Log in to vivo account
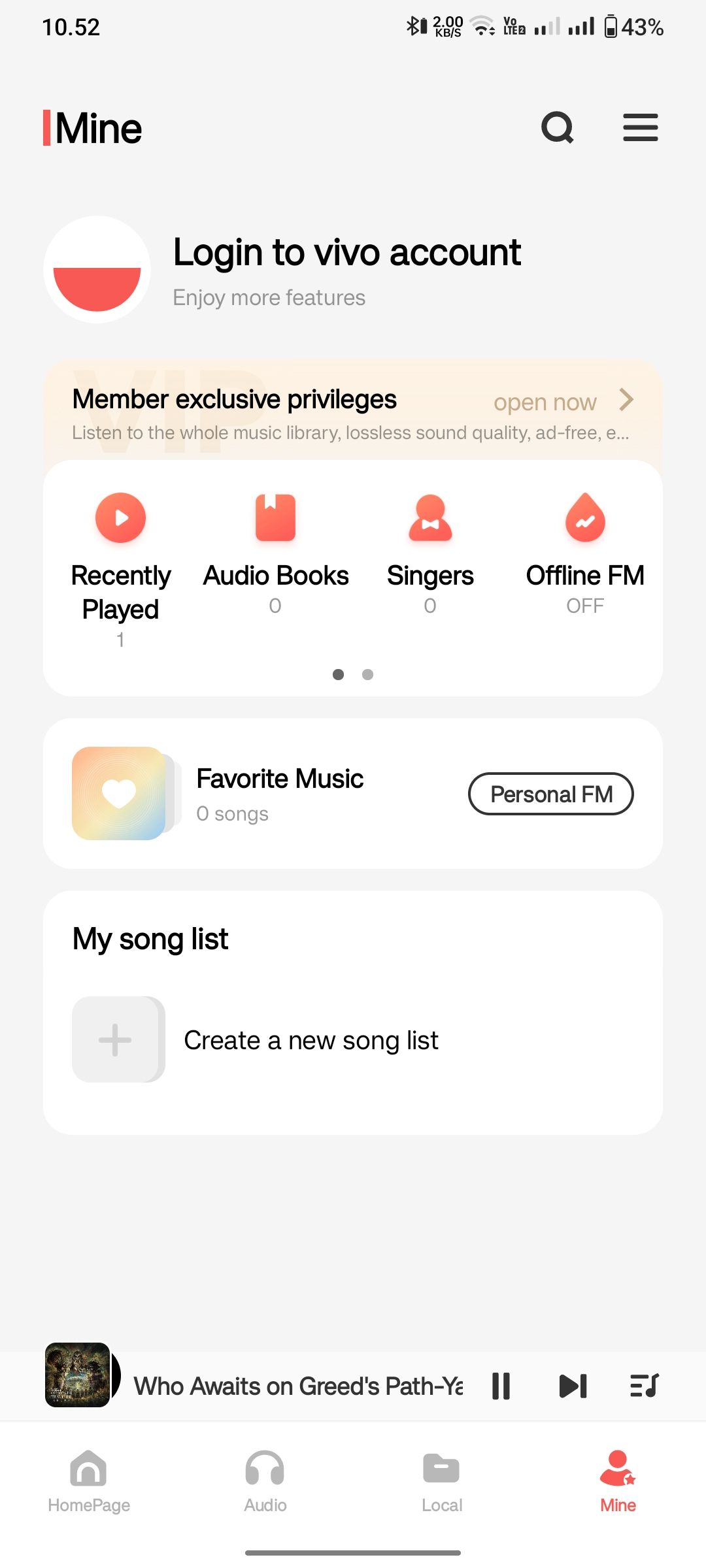This screenshot has height=1568, width=706. point(346,253)
